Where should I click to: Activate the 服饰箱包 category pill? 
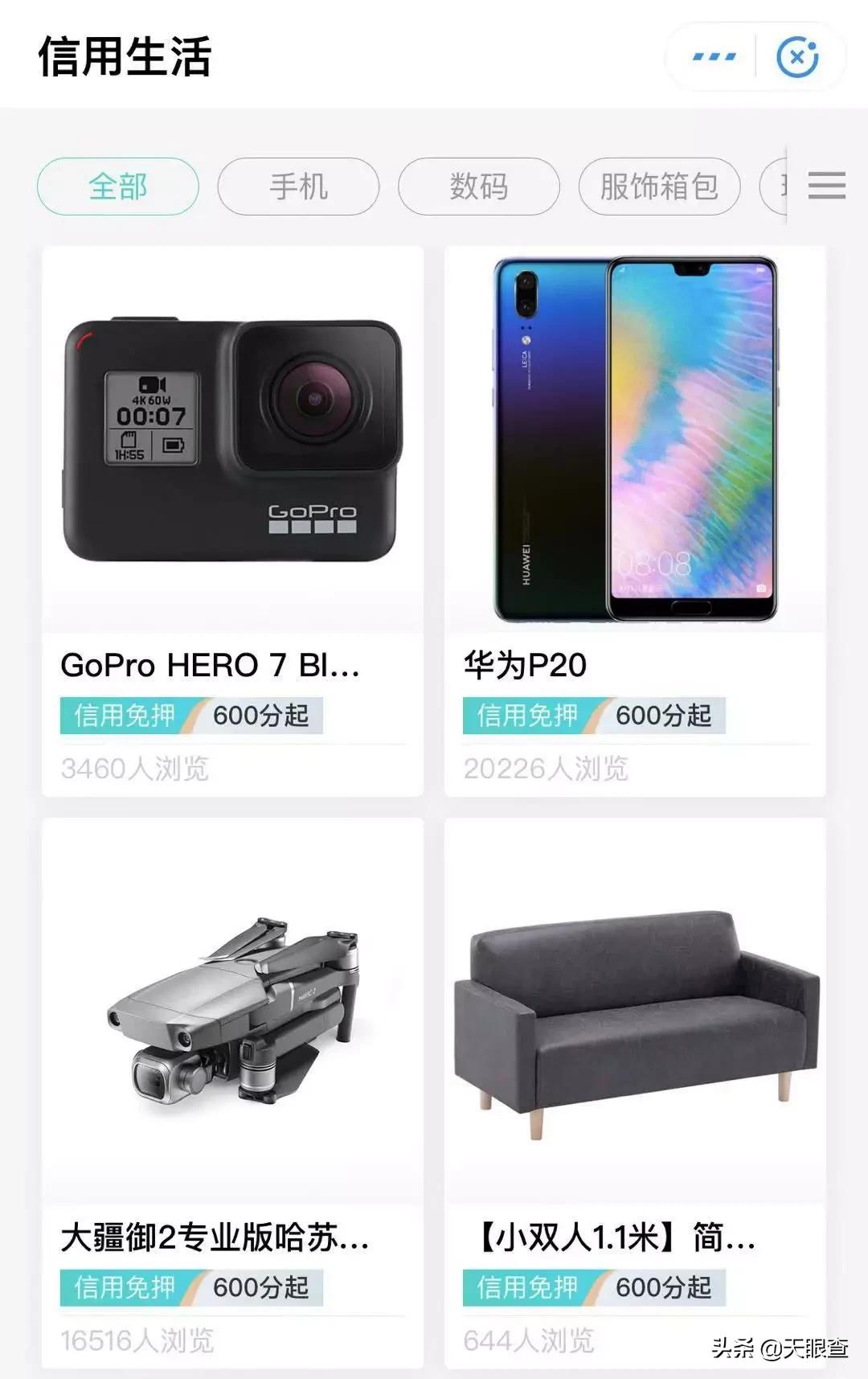point(661,186)
